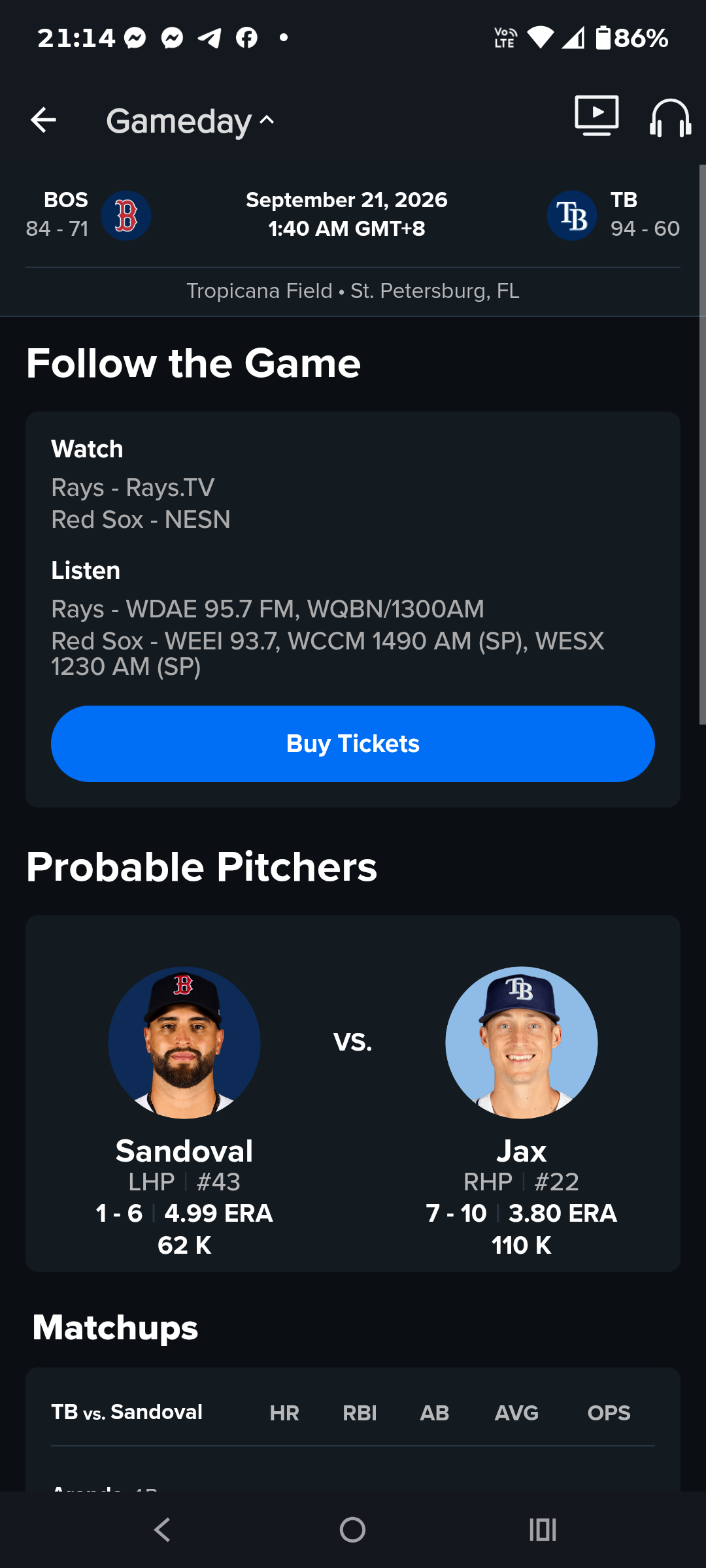Image resolution: width=706 pixels, height=1568 pixels.
Task: Open the audio headphones icon
Action: point(671,118)
